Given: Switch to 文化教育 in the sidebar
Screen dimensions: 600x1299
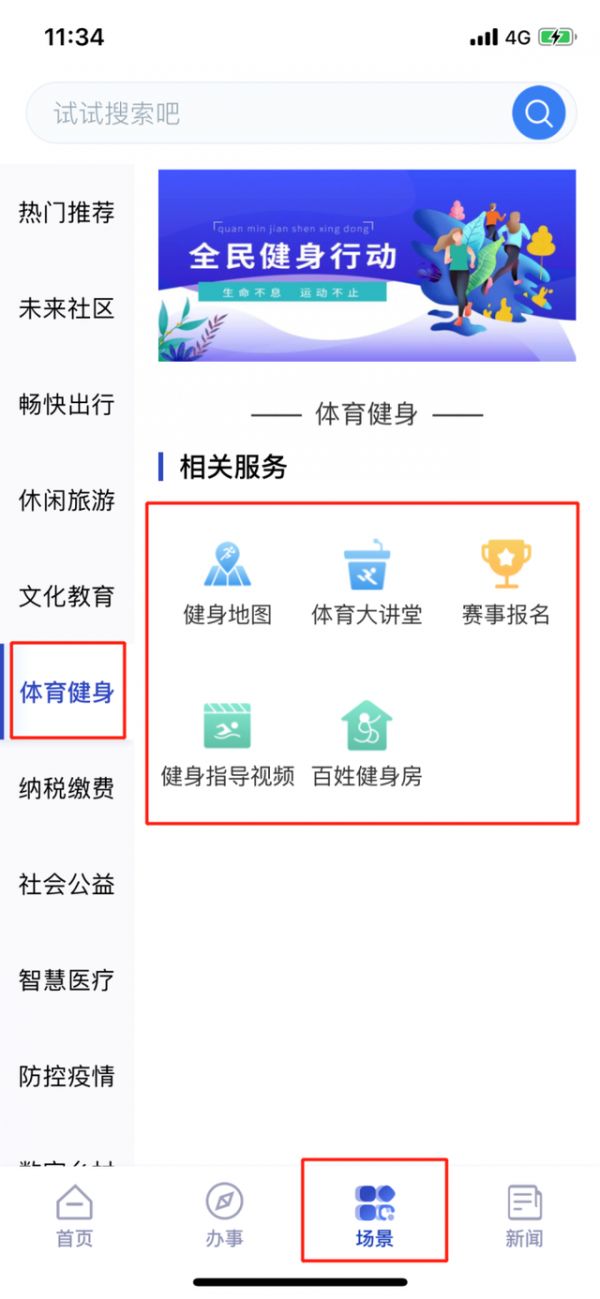Looking at the screenshot, I should point(67,596).
